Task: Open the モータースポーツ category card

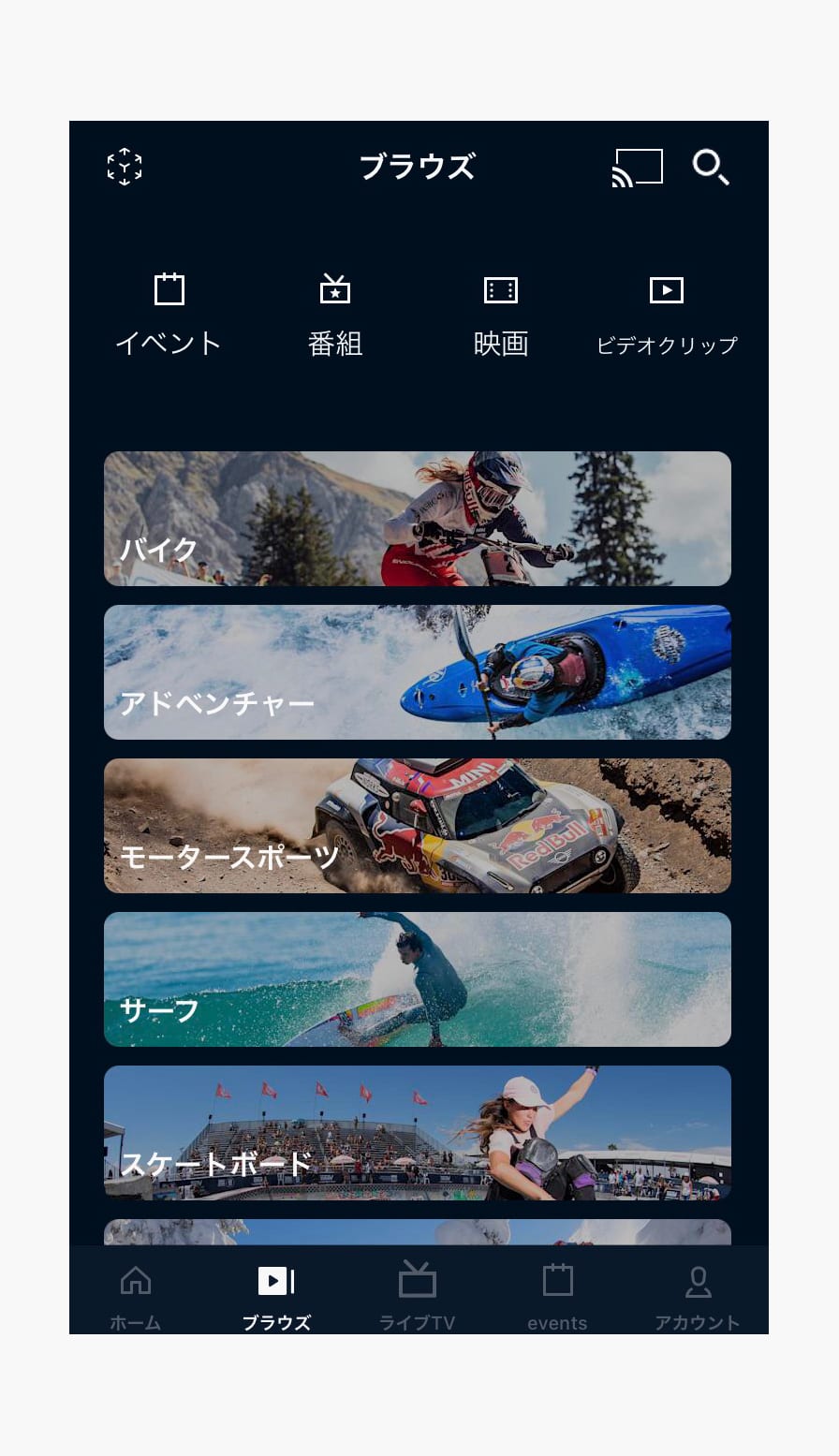Action: [418, 826]
